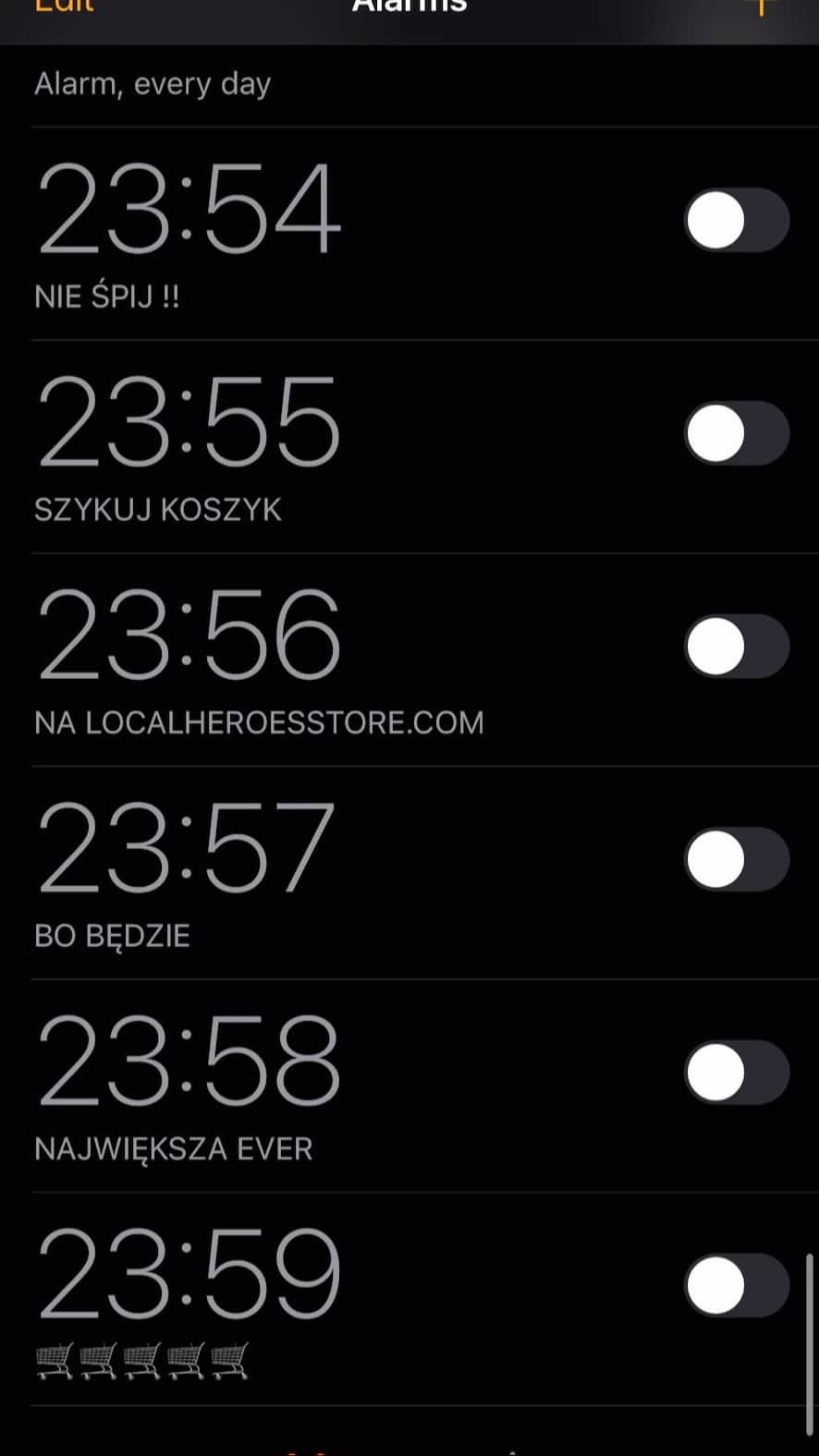819x1456 pixels.
Task: Turn on the 23:55 SZYKUJ KOSZYK alarm
Action: pos(737,432)
